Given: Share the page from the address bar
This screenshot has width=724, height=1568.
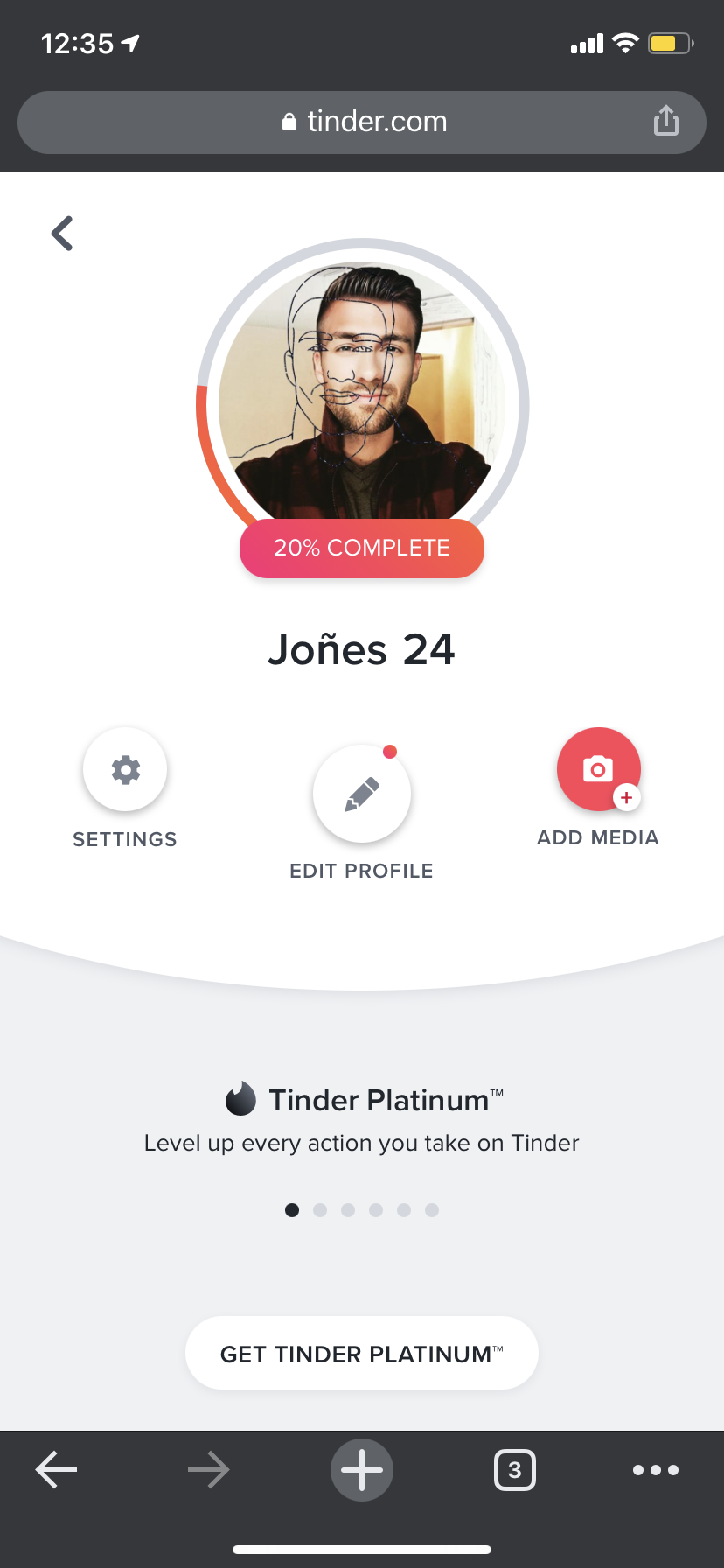Looking at the screenshot, I should (666, 121).
